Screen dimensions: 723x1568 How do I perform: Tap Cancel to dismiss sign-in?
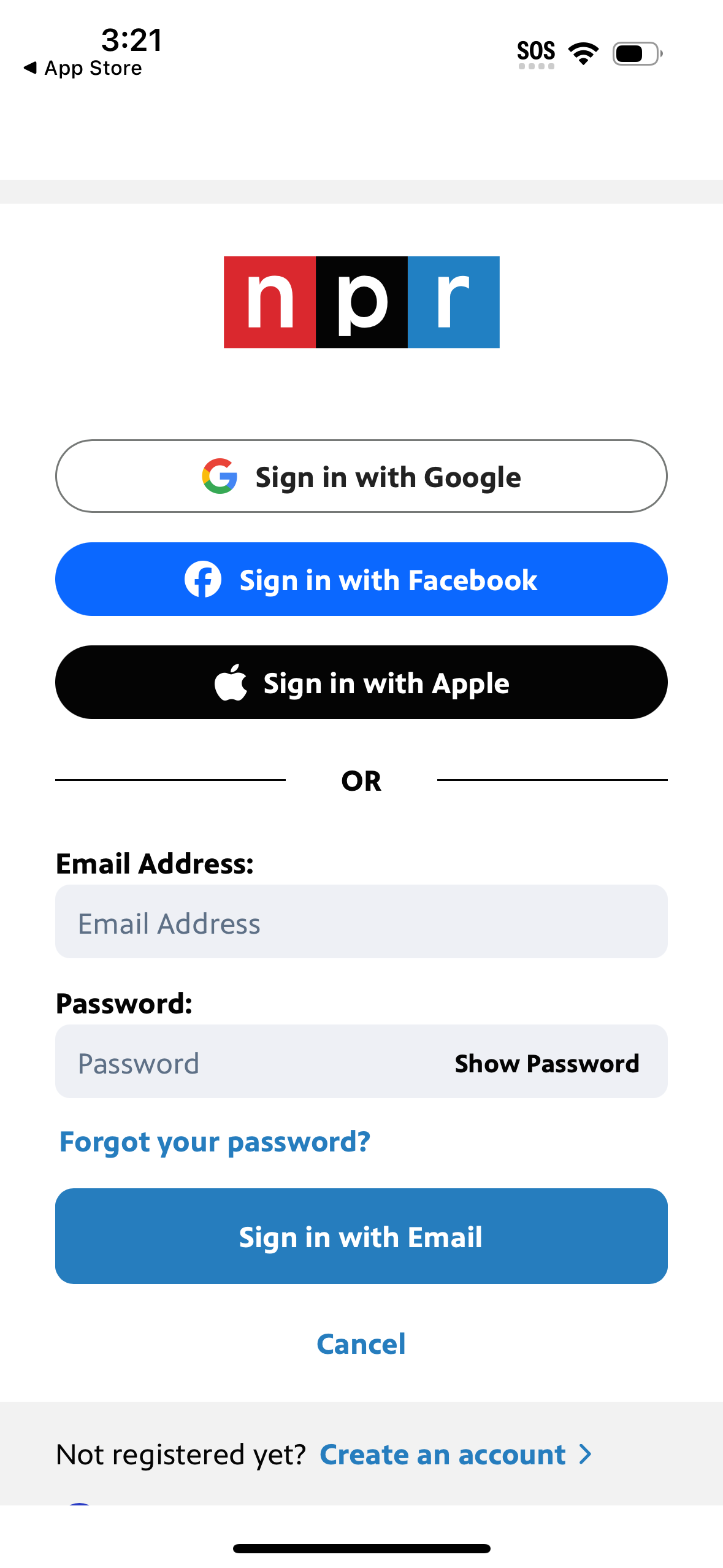361,1343
